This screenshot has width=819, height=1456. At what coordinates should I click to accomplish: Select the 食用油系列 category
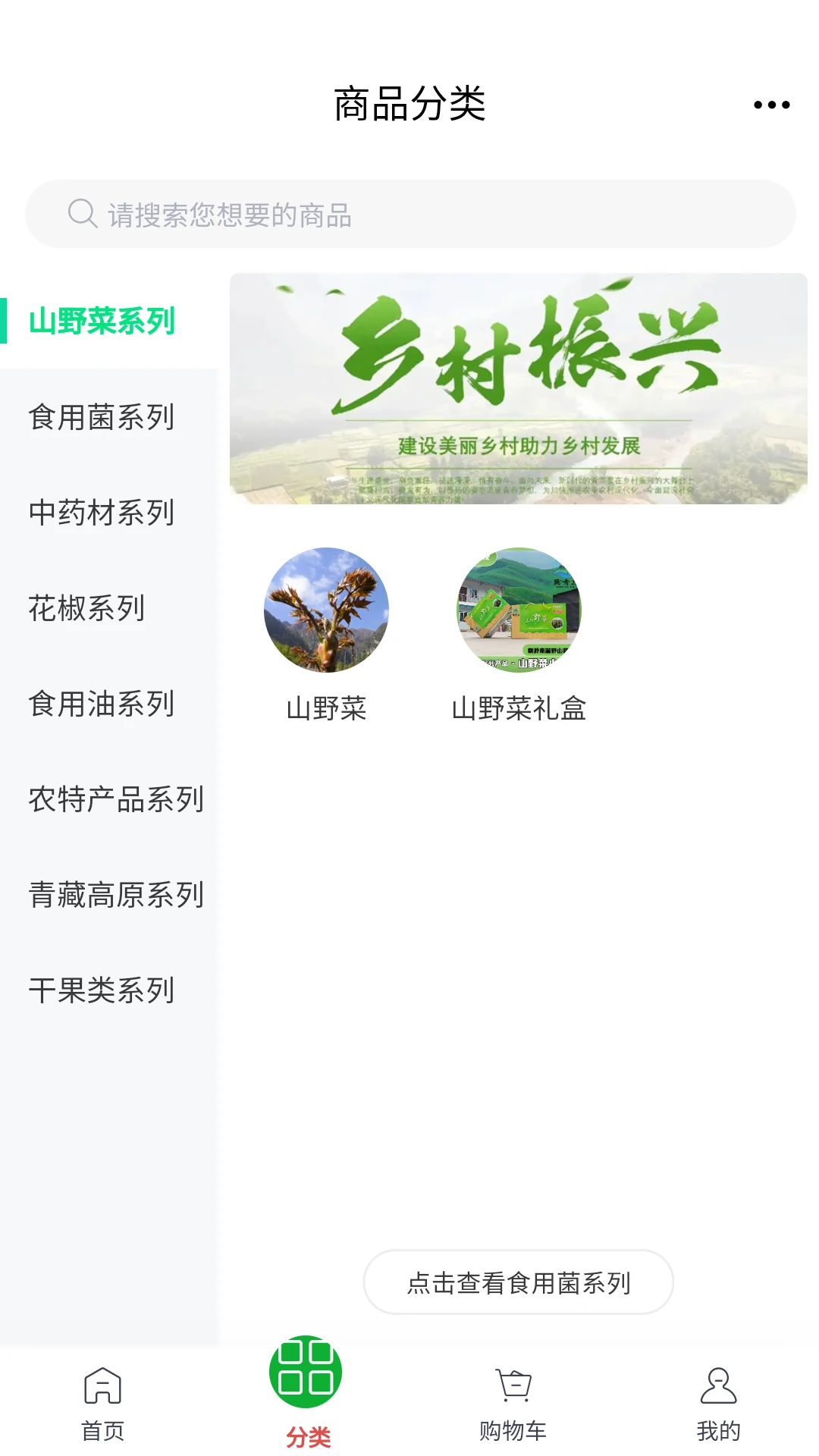[x=101, y=704]
